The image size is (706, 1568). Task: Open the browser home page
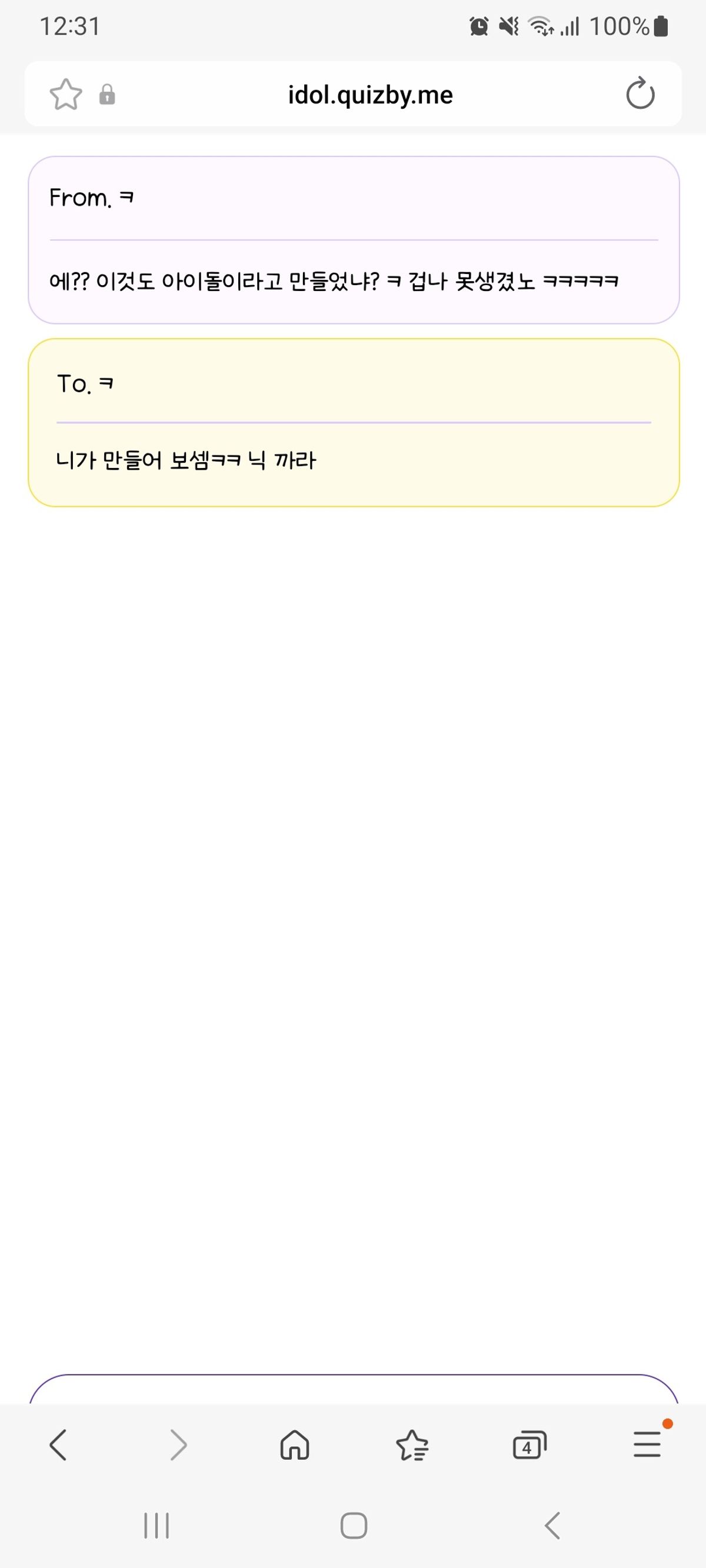click(295, 1445)
